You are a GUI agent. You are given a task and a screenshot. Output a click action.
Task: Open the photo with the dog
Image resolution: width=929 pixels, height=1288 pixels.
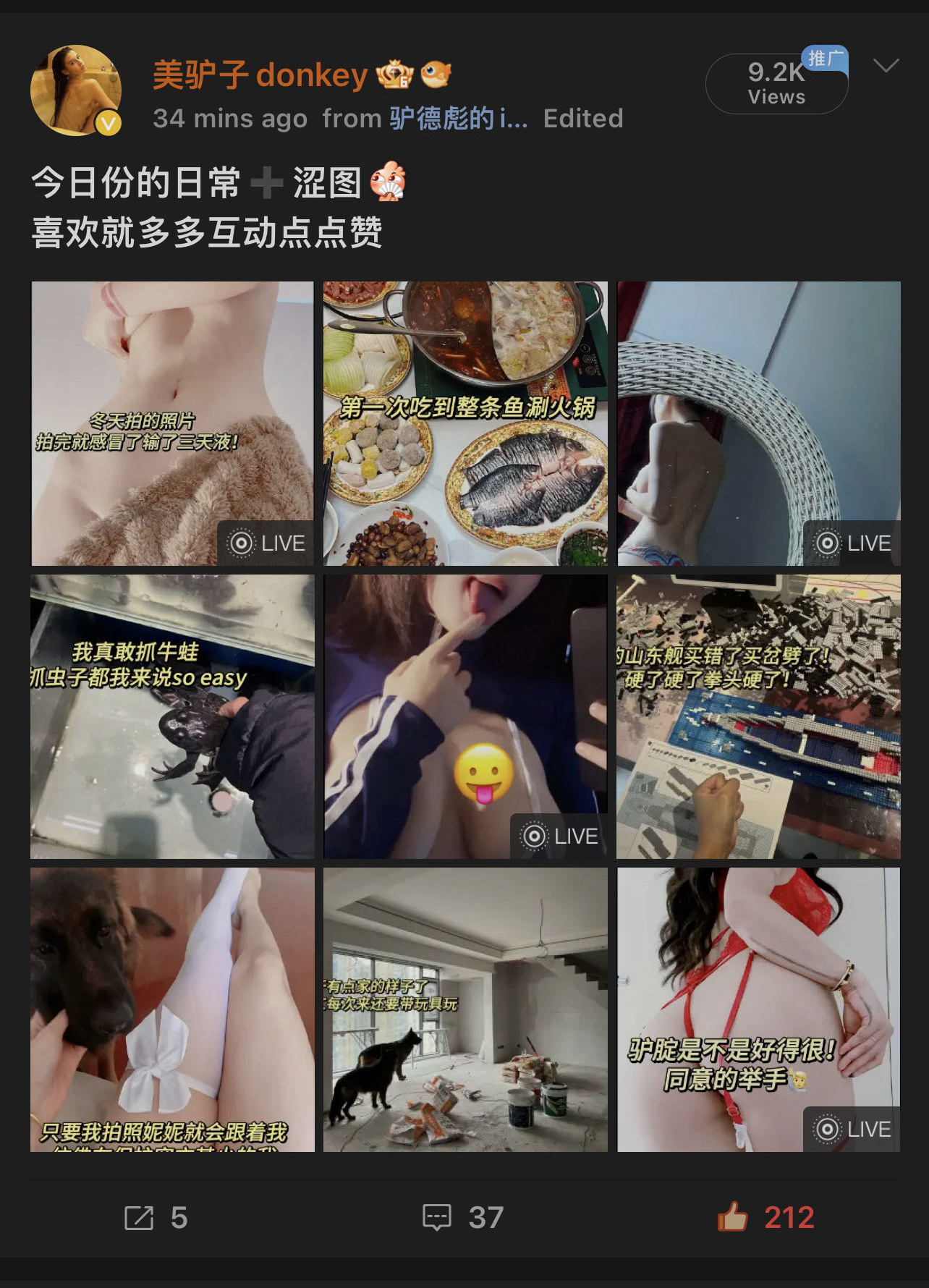172,1009
